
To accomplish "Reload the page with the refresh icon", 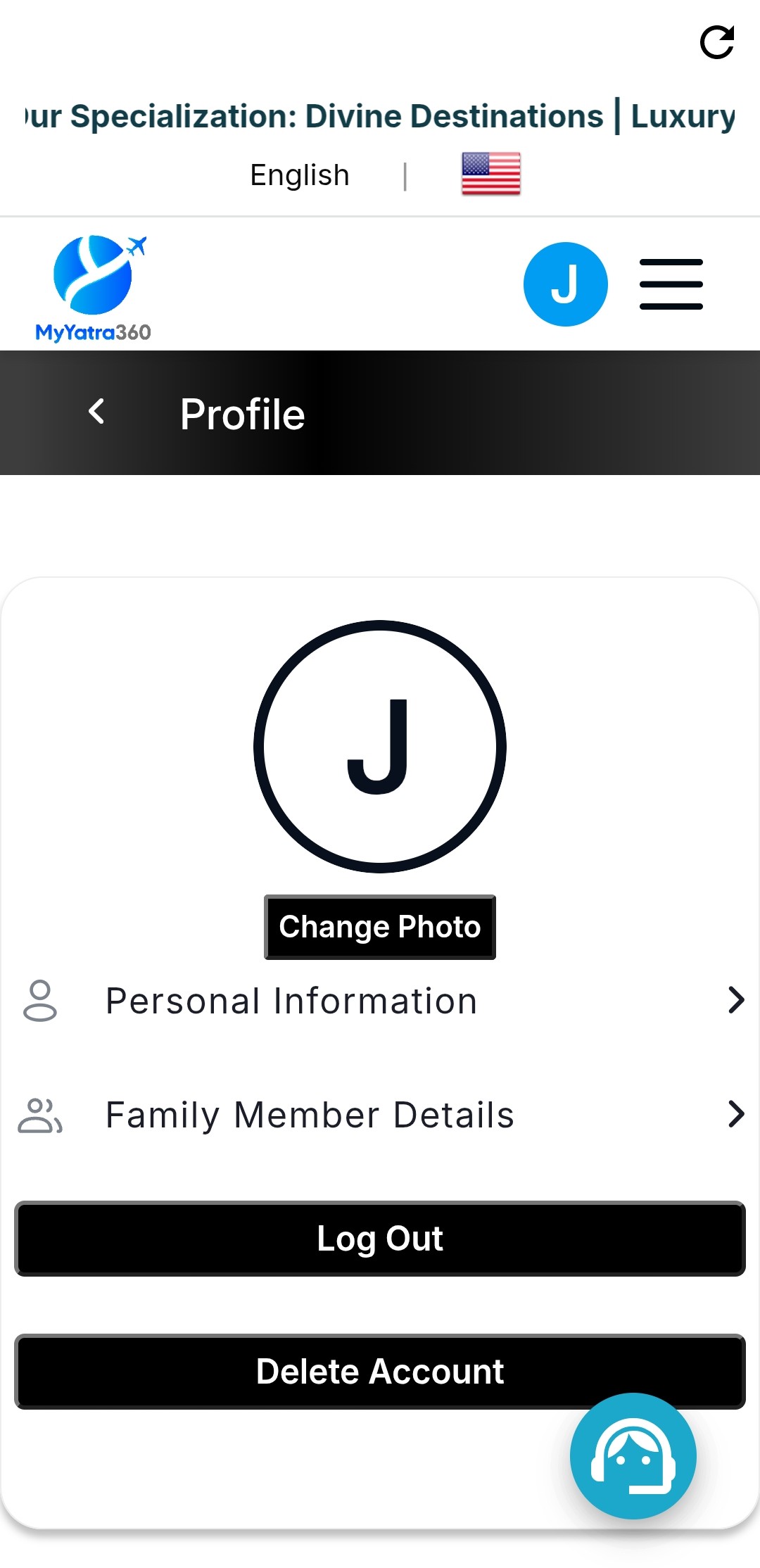I will (717, 42).
